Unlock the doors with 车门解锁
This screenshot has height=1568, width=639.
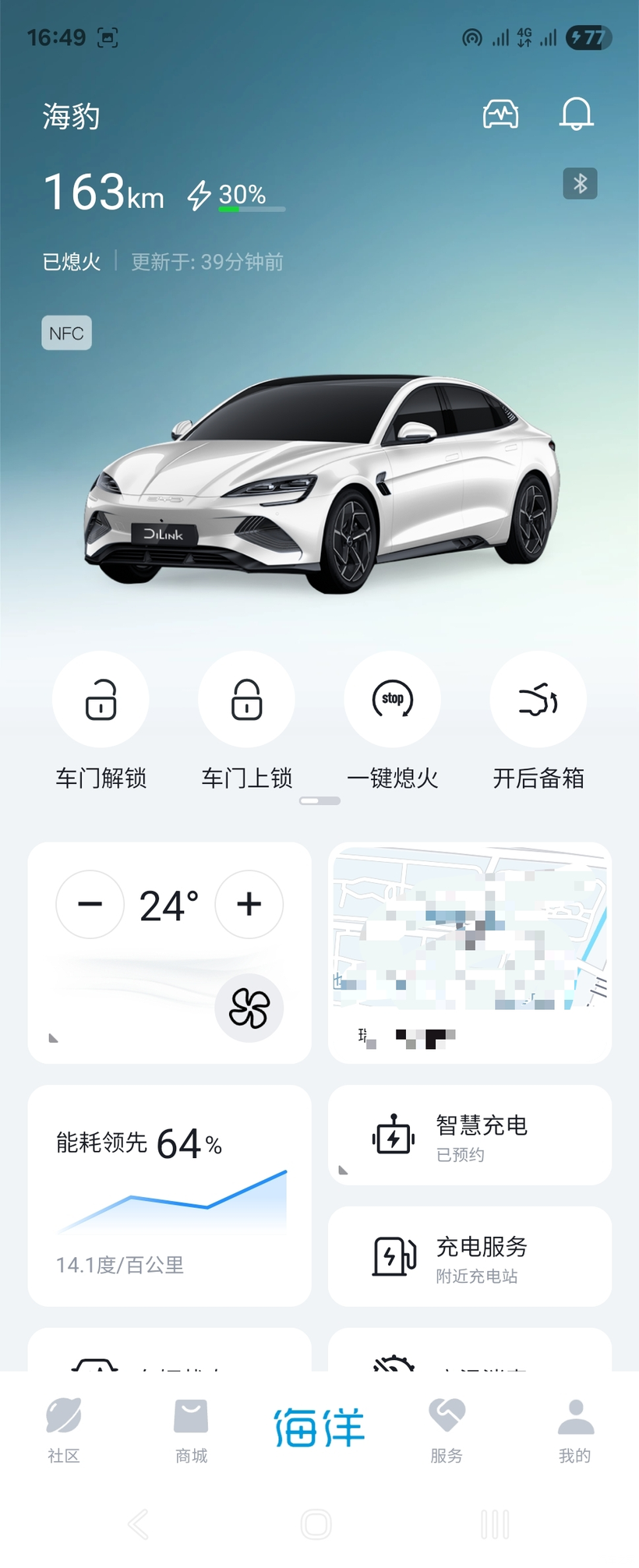101,699
